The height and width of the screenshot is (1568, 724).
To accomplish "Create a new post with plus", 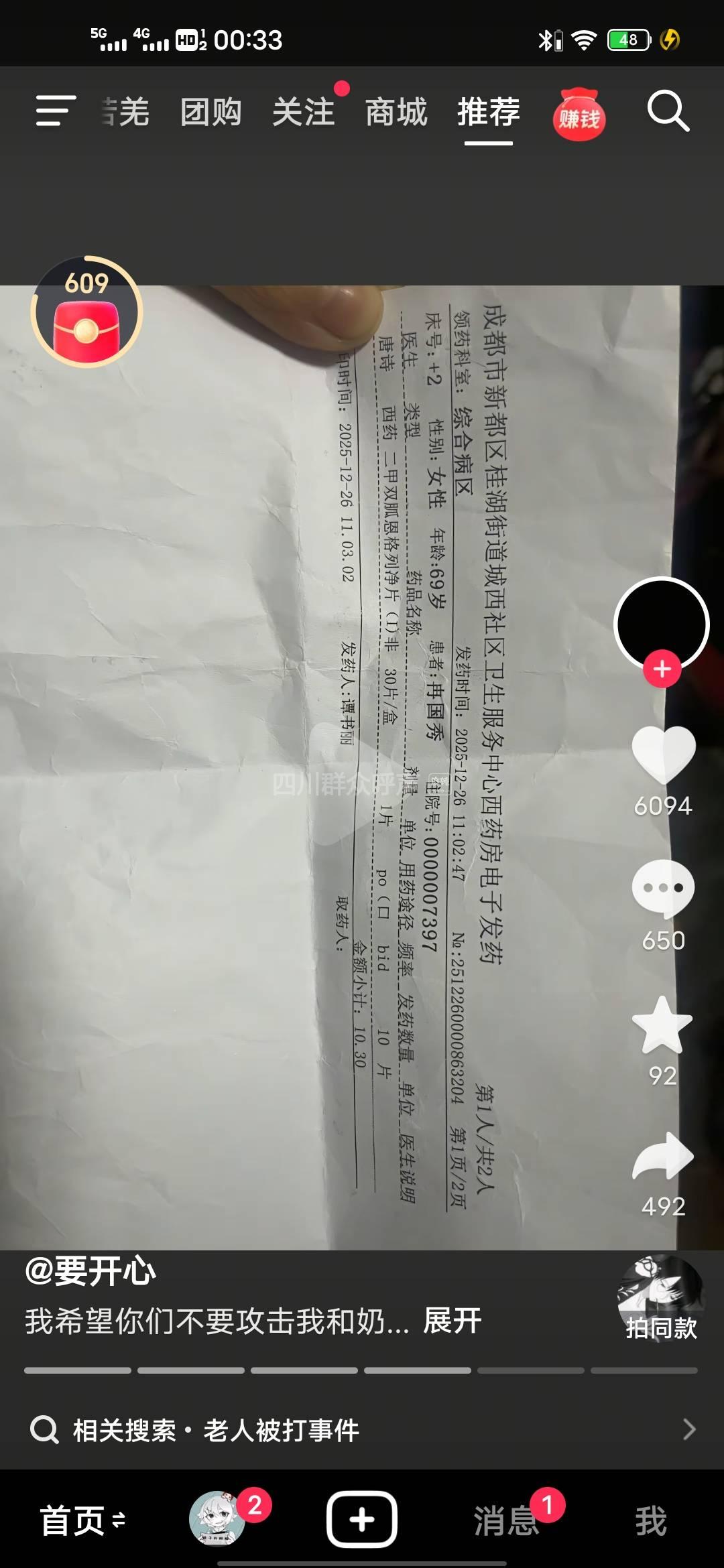I will coord(362,1519).
